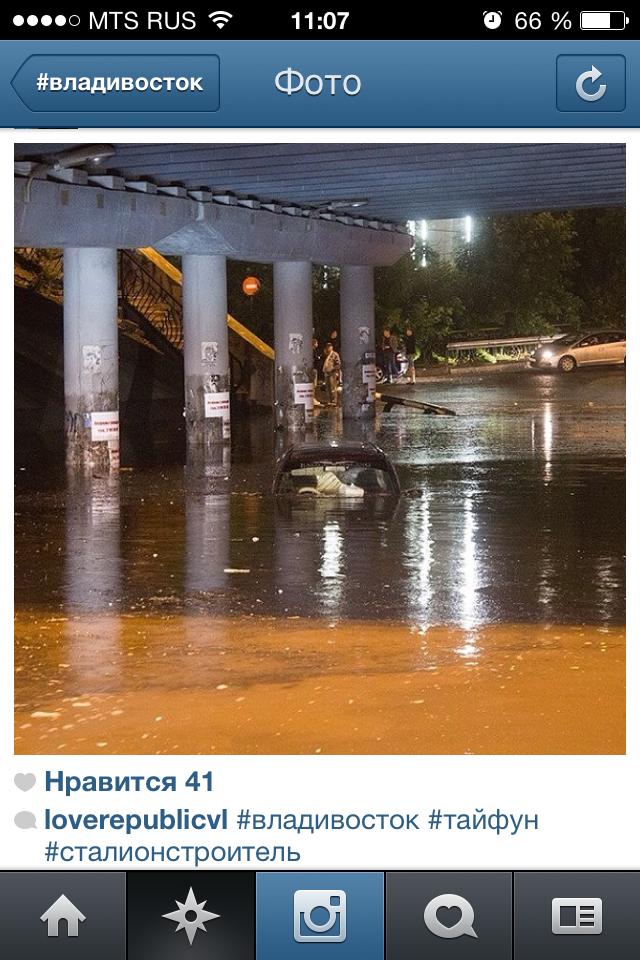
Task: Refresh the photo page
Action: 590,83
